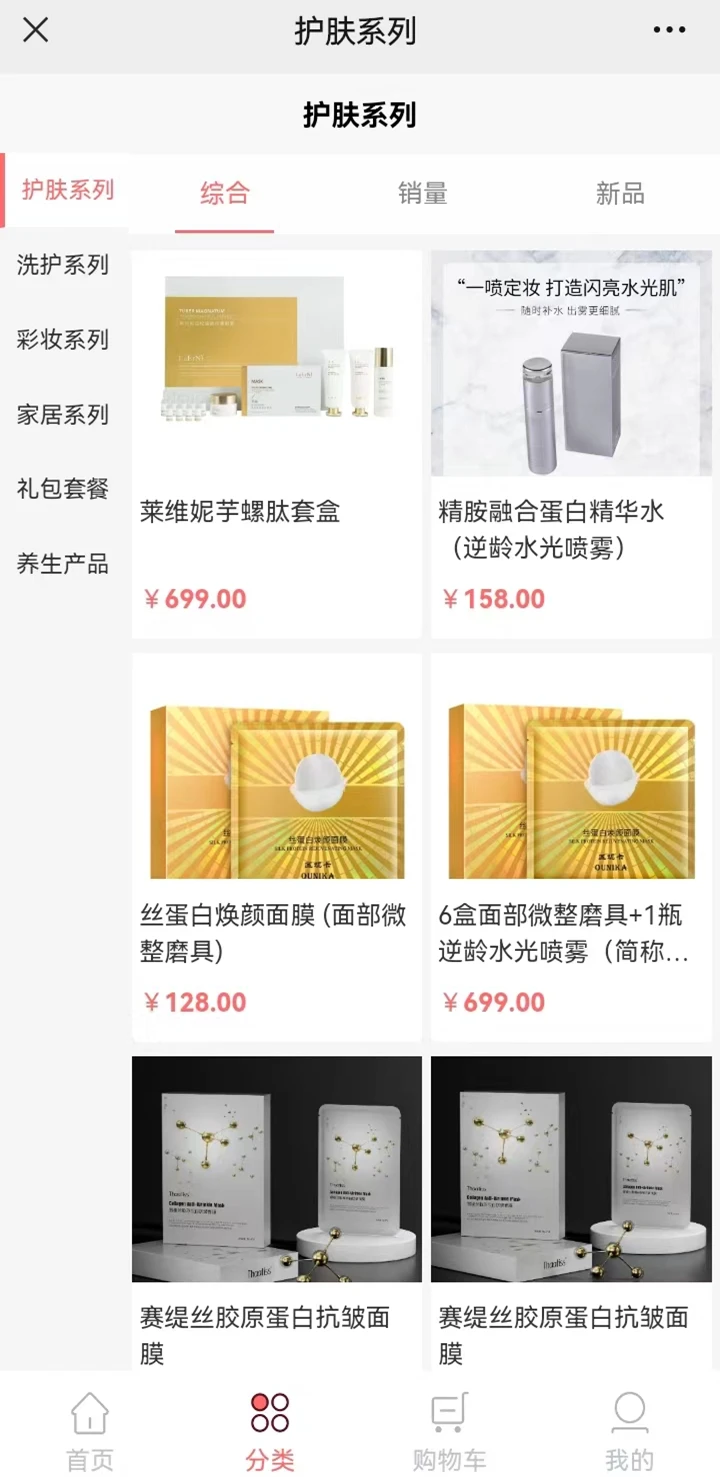Open the 家居系列 category
The width and height of the screenshot is (720, 1477).
(x=63, y=415)
